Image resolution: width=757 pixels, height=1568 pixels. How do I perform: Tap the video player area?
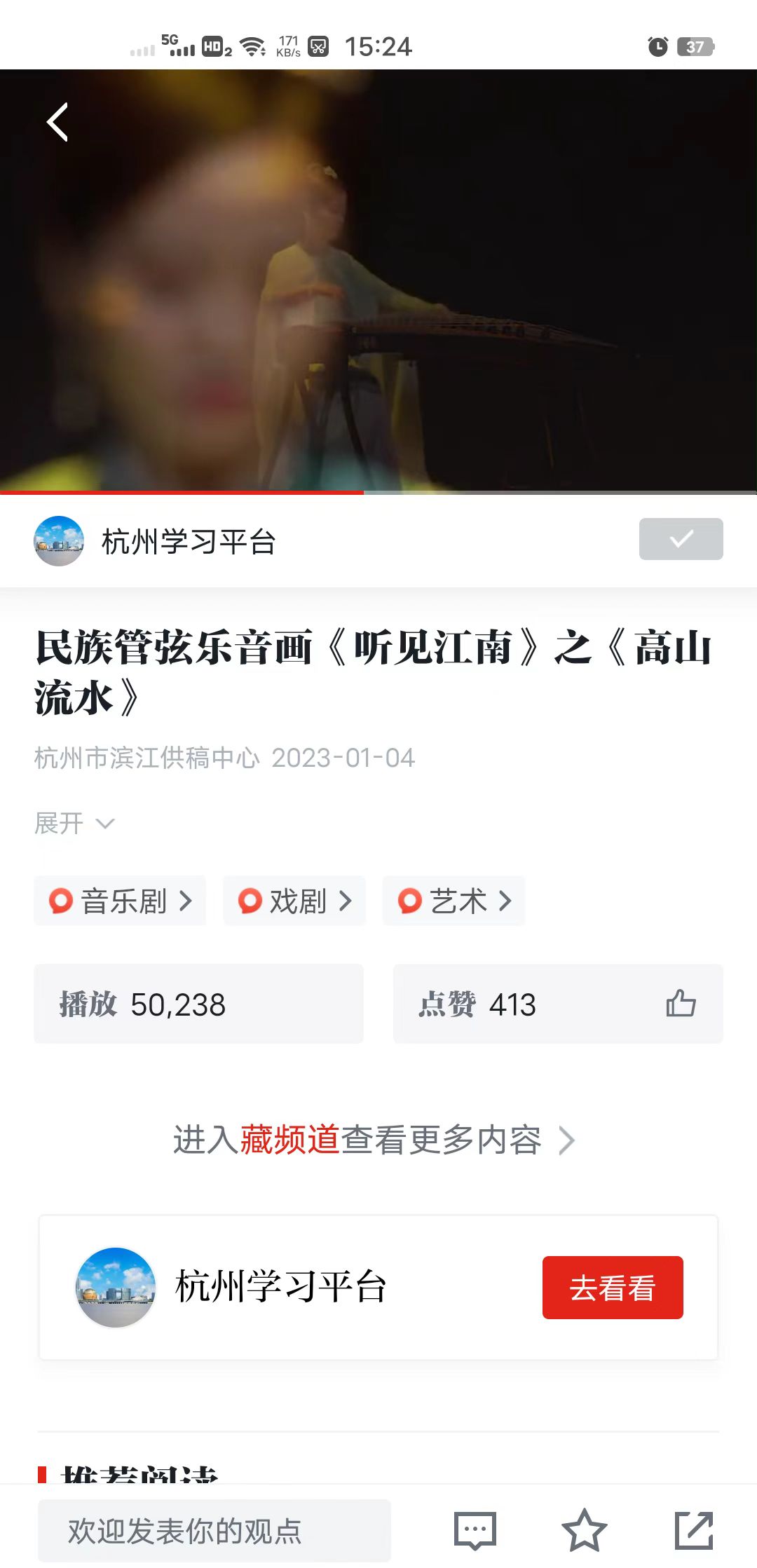tap(378, 280)
